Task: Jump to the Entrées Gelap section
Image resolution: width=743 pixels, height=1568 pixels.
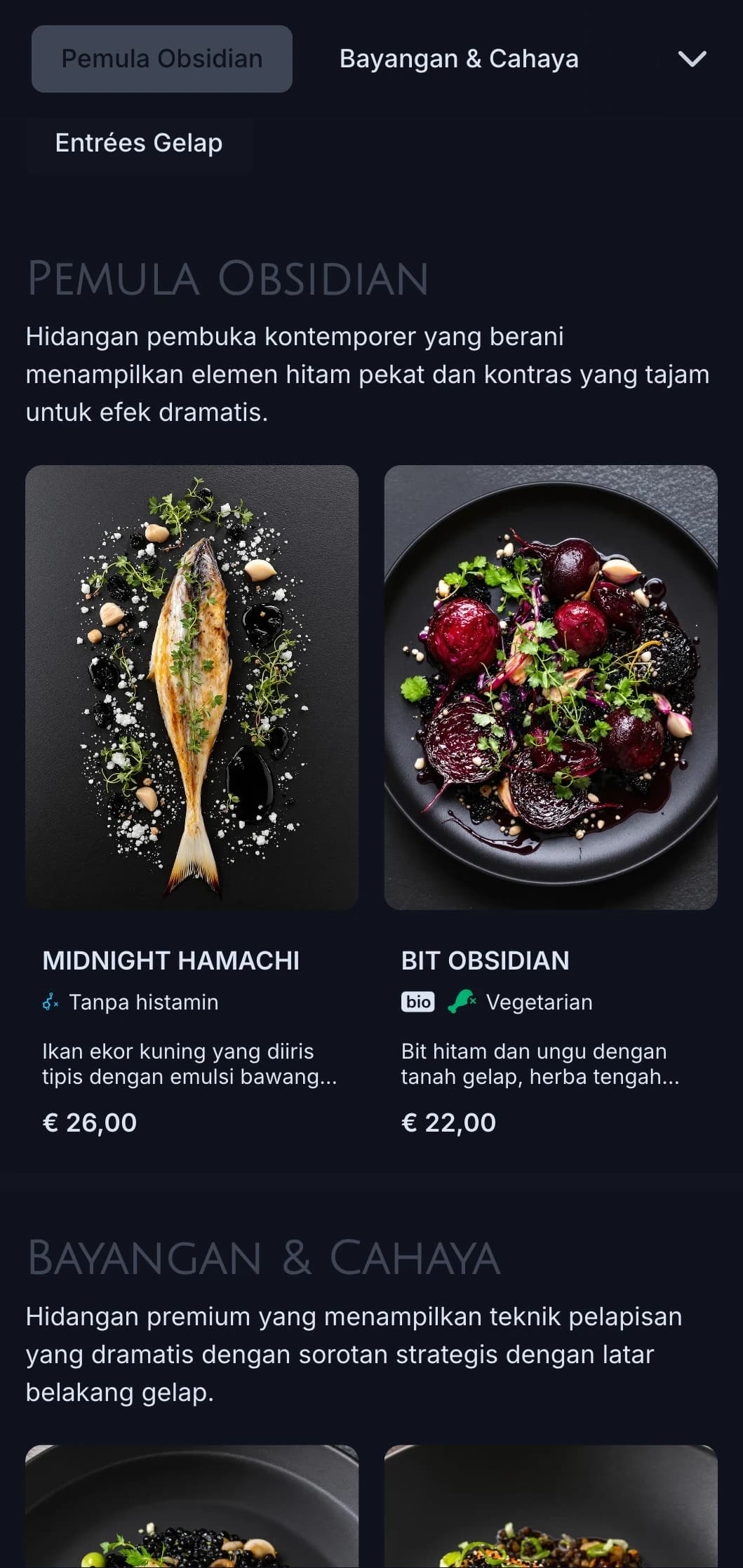Action: coord(139,143)
